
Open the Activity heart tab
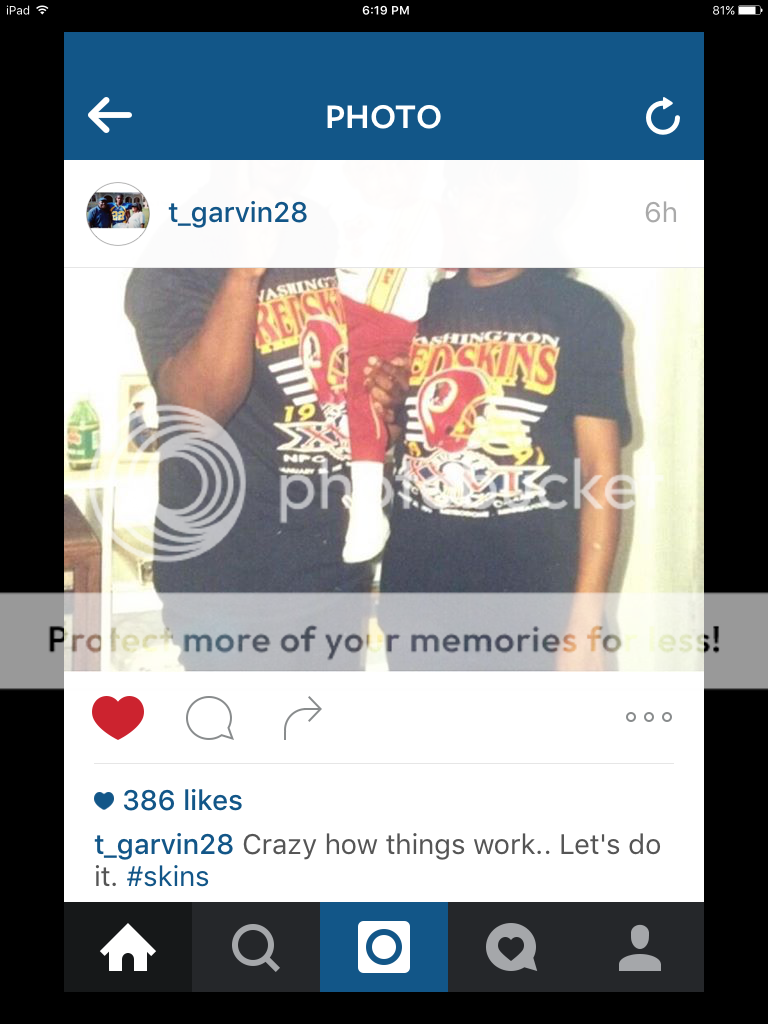[x=511, y=947]
